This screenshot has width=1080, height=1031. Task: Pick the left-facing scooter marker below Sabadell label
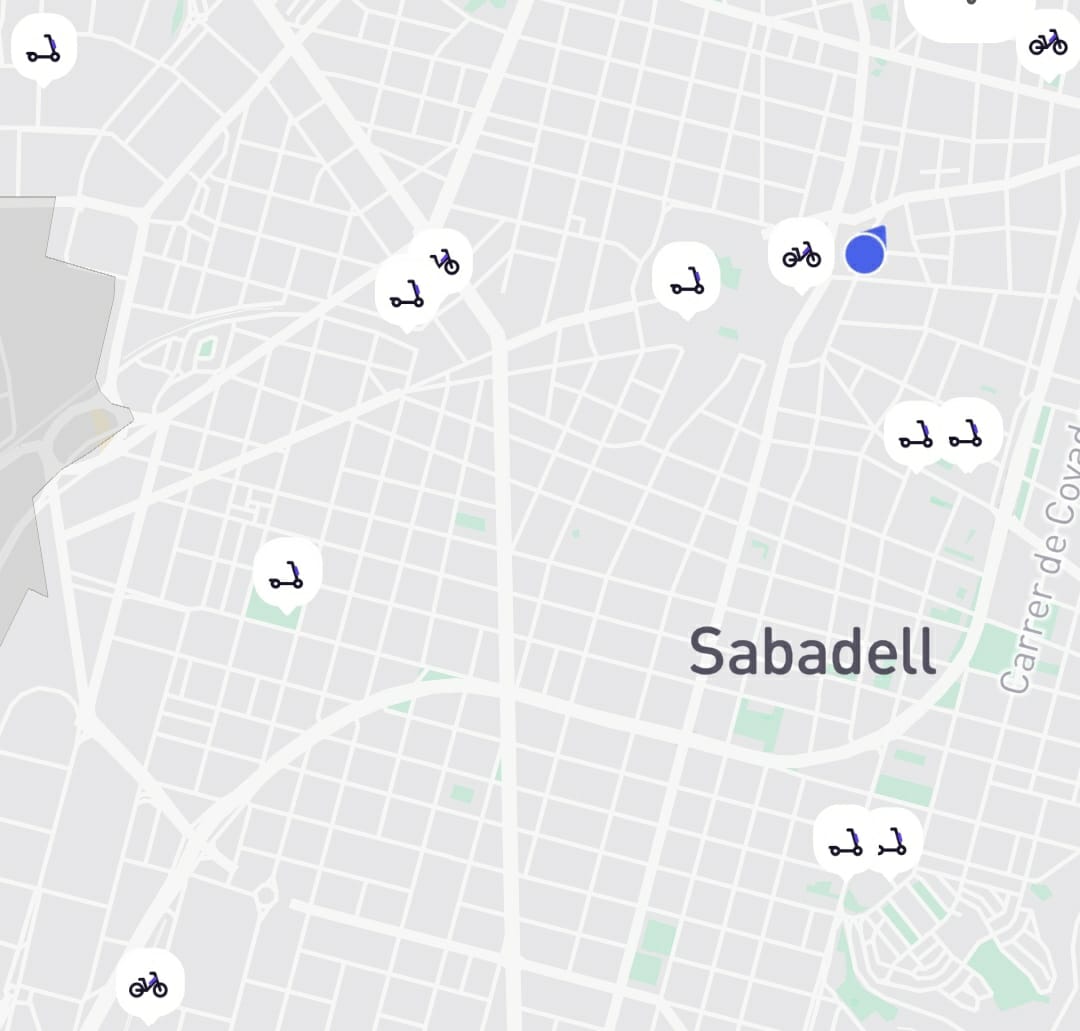click(x=893, y=842)
